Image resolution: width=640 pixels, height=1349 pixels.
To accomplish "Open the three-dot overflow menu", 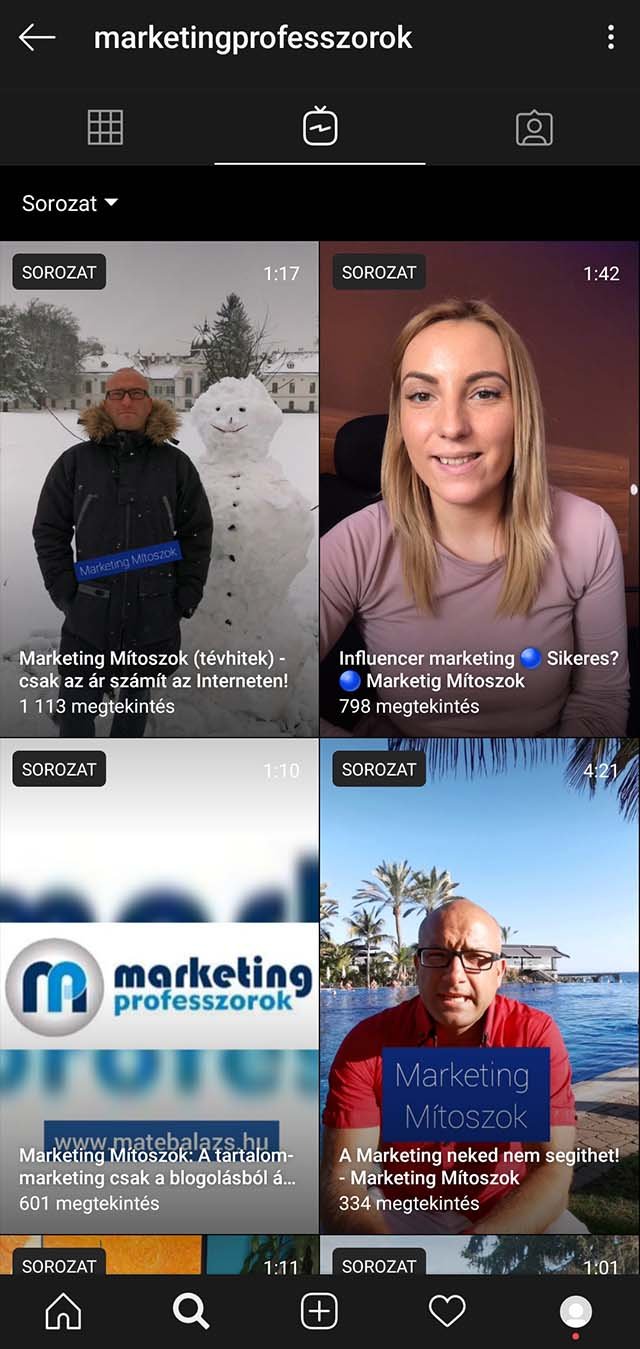I will tap(610, 38).
